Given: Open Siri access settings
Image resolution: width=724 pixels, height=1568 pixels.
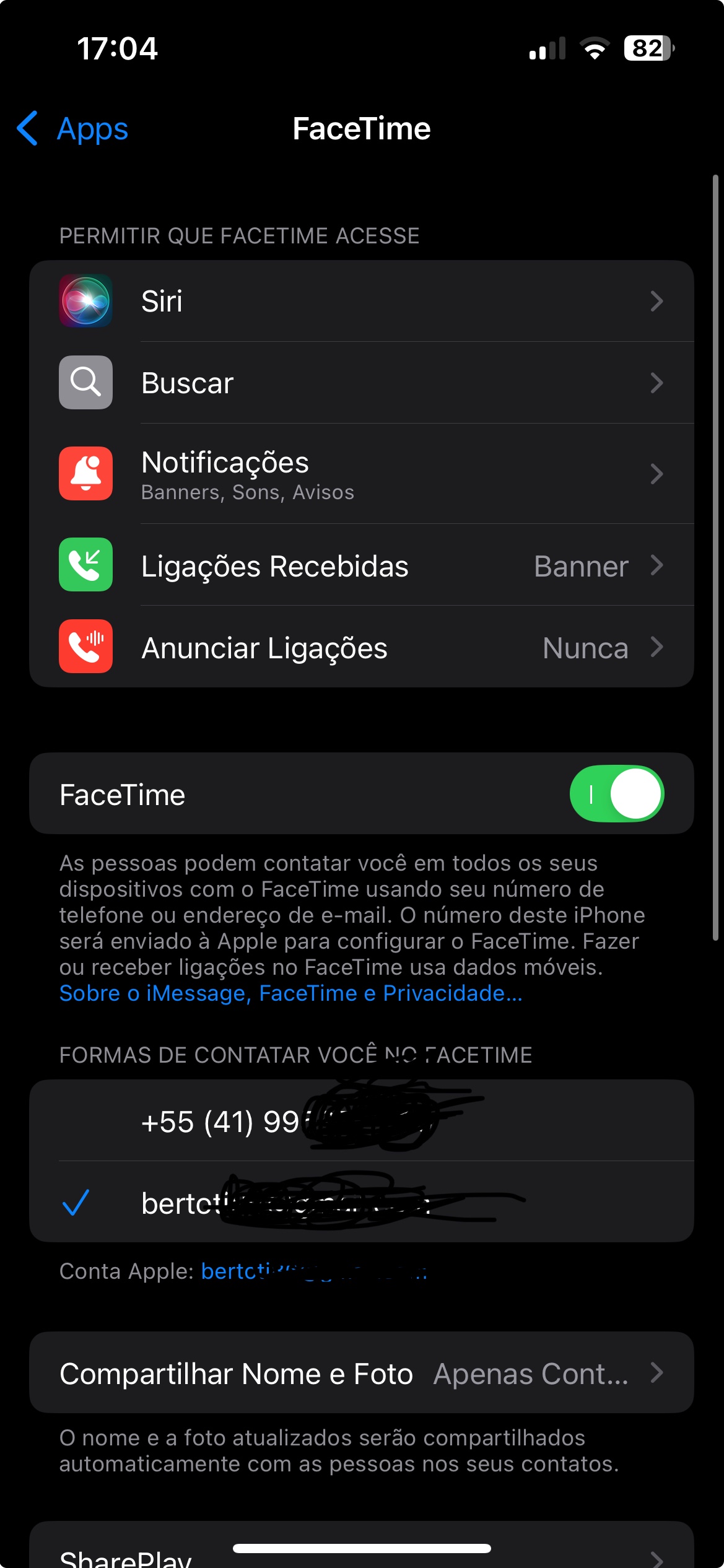Looking at the screenshot, I should 362,301.
